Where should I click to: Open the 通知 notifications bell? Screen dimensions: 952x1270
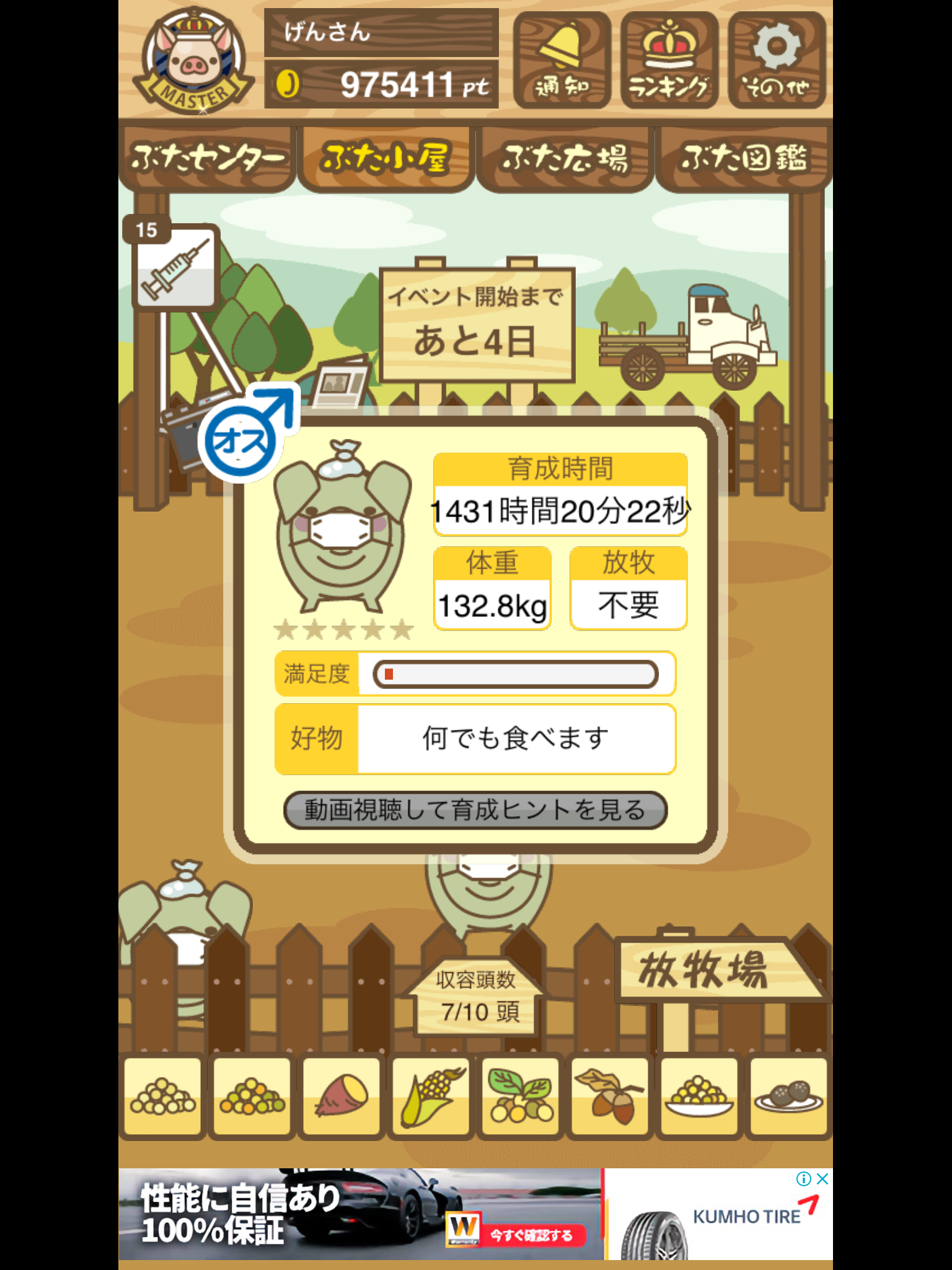pyautogui.click(x=562, y=61)
